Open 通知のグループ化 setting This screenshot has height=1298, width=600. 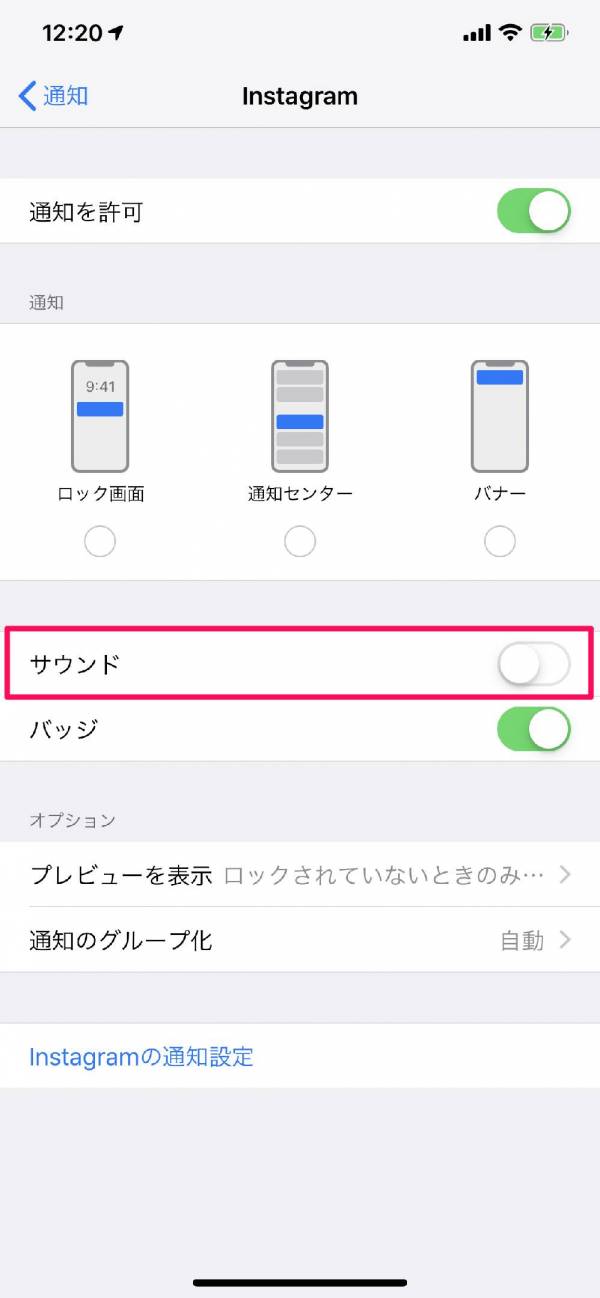300,940
